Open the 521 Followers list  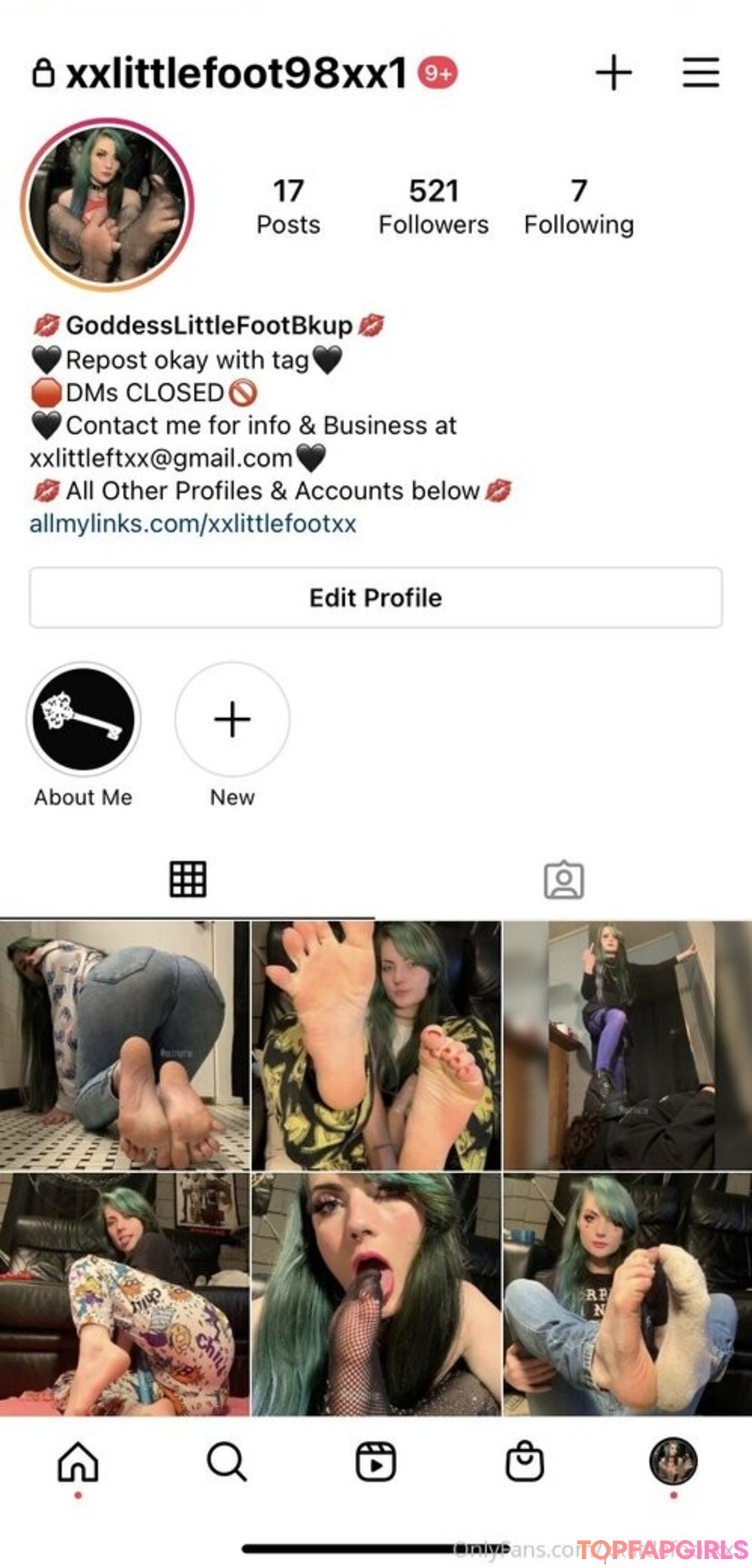click(433, 206)
